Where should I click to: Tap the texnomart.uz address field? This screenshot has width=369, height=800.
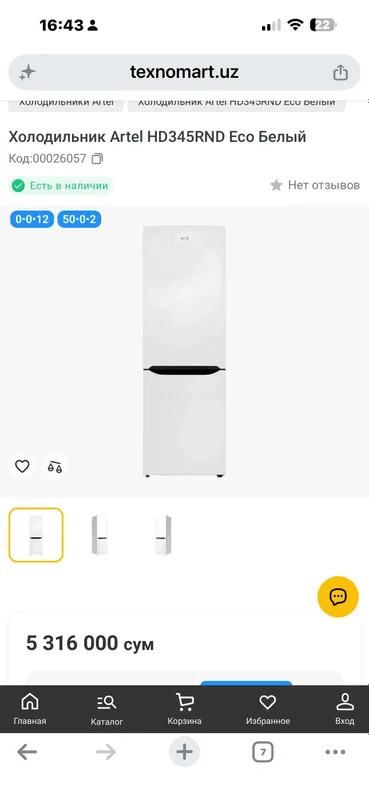tap(184, 72)
